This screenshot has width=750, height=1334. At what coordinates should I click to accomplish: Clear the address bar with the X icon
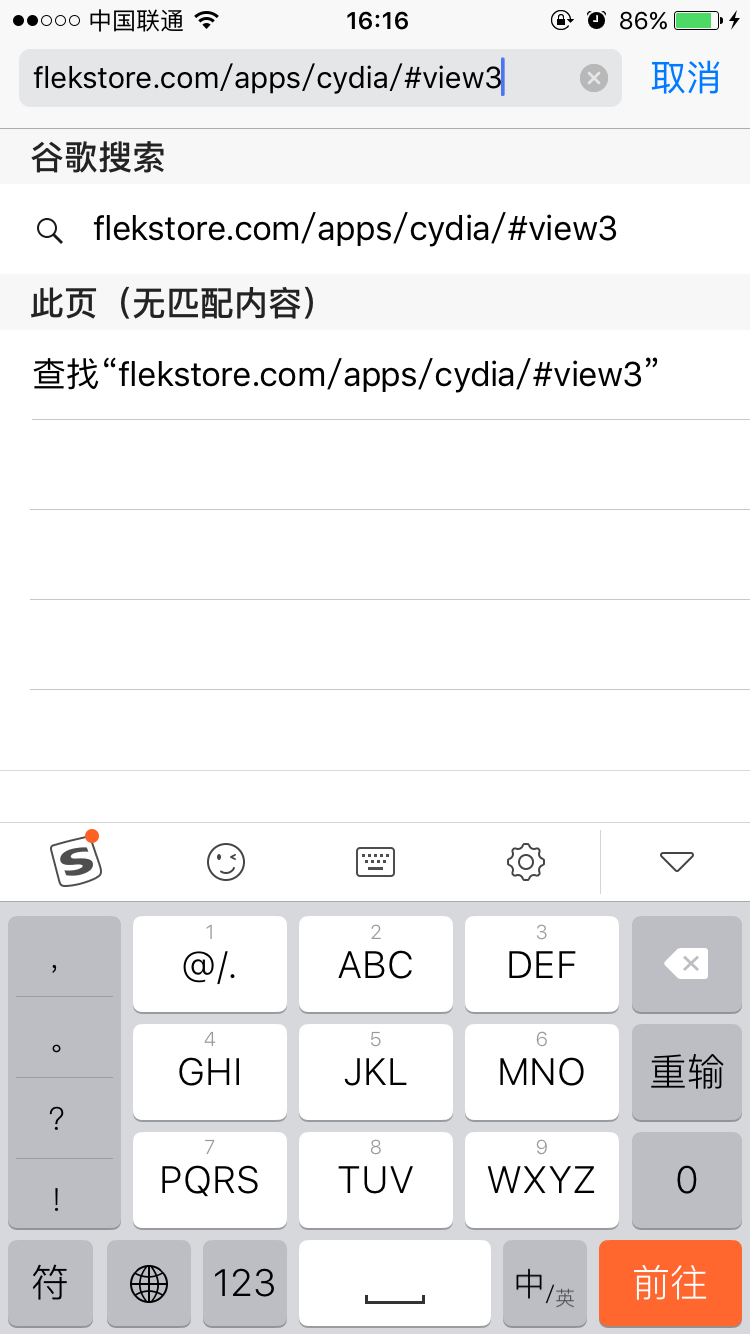(594, 78)
